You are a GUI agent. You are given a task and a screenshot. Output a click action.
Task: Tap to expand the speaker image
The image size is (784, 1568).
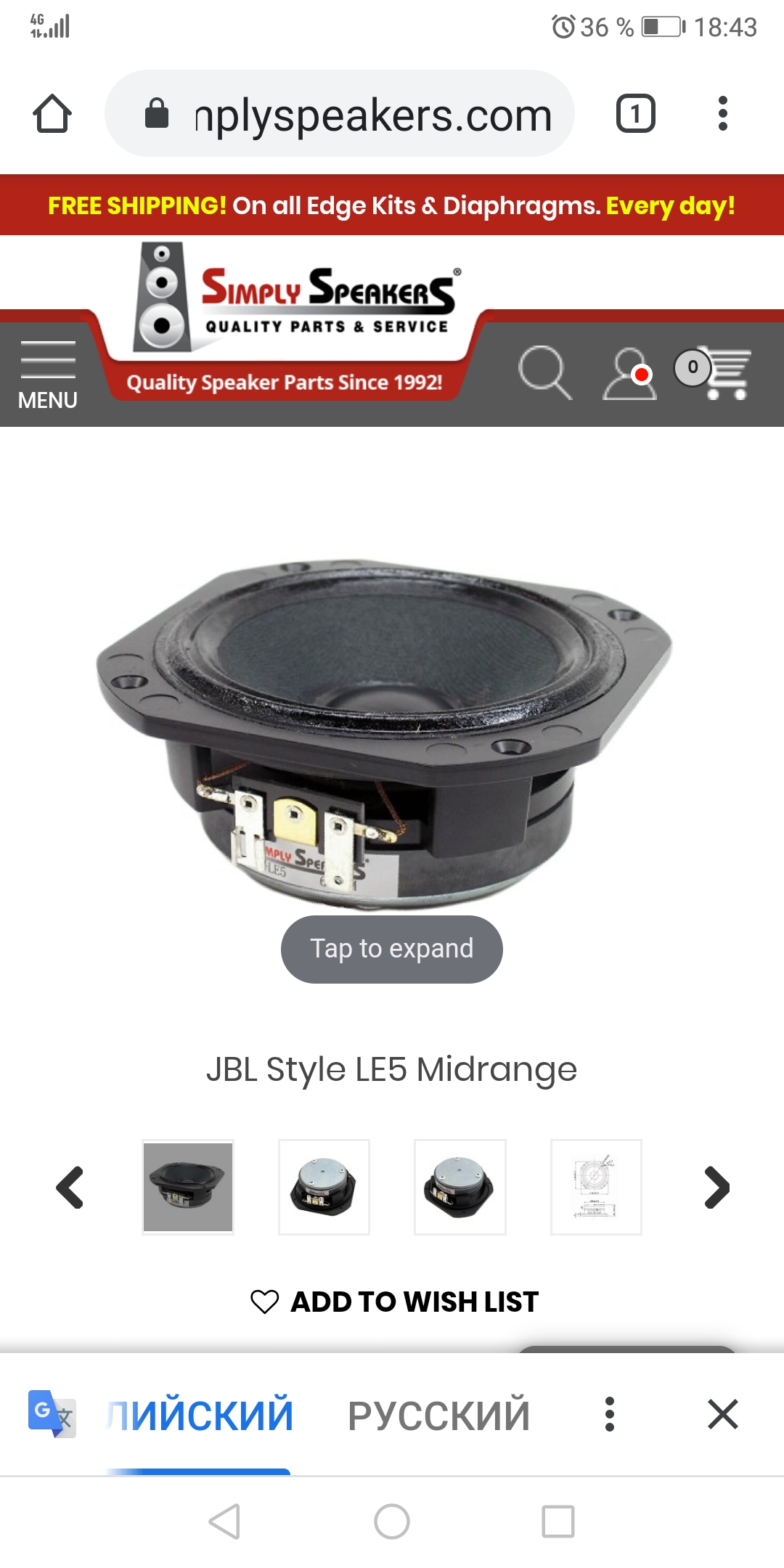click(x=392, y=949)
